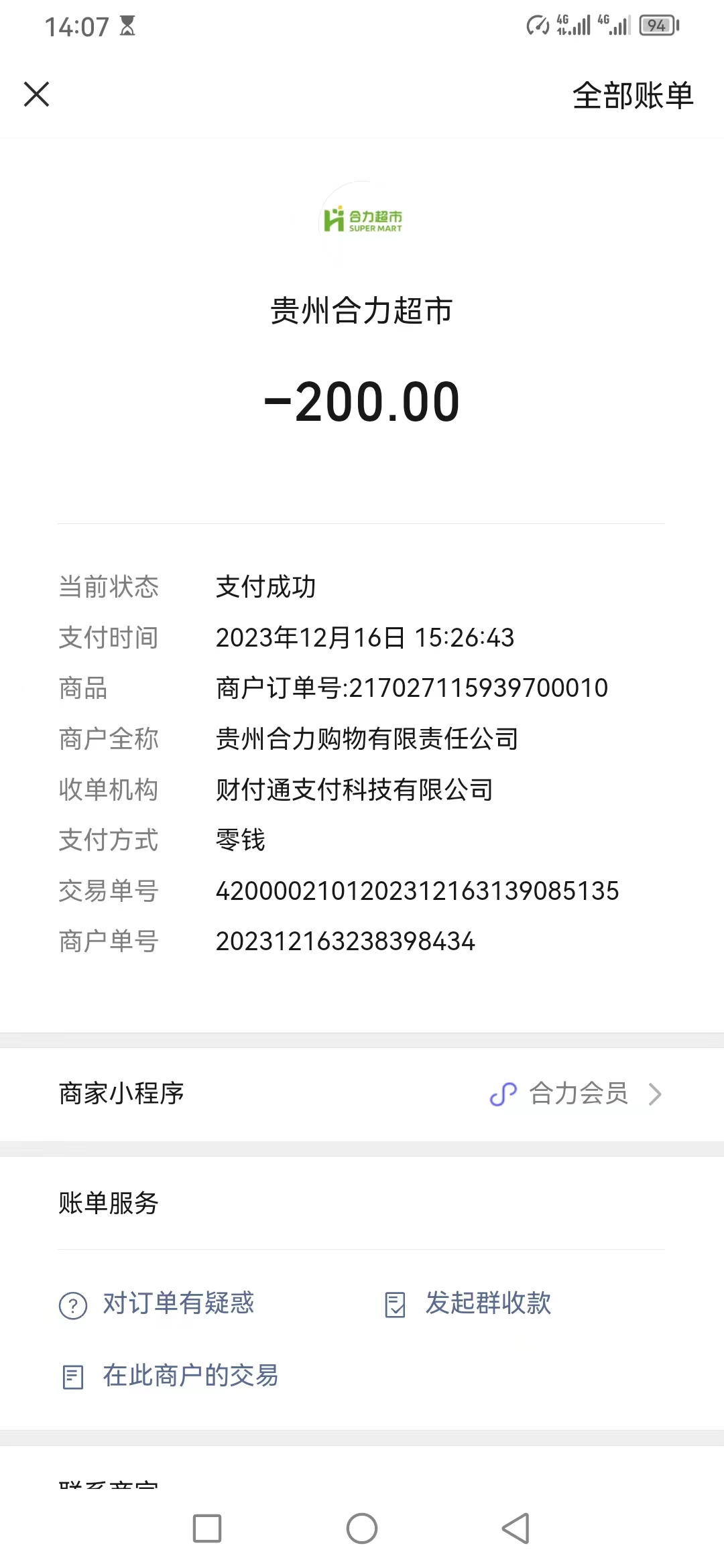Go back with system back button
Screen dimensions: 724x1568
[516, 1528]
